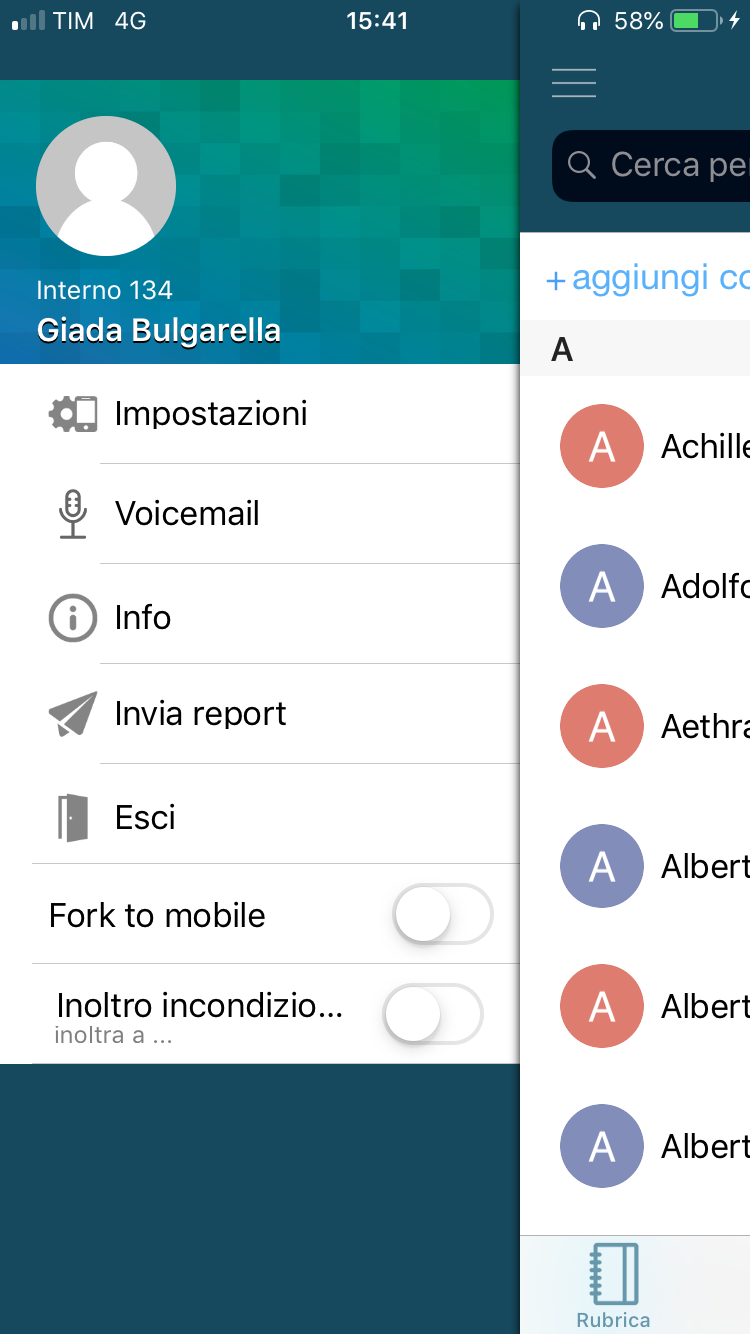Tap the profile avatar picture
The image size is (750, 1334).
[106, 186]
